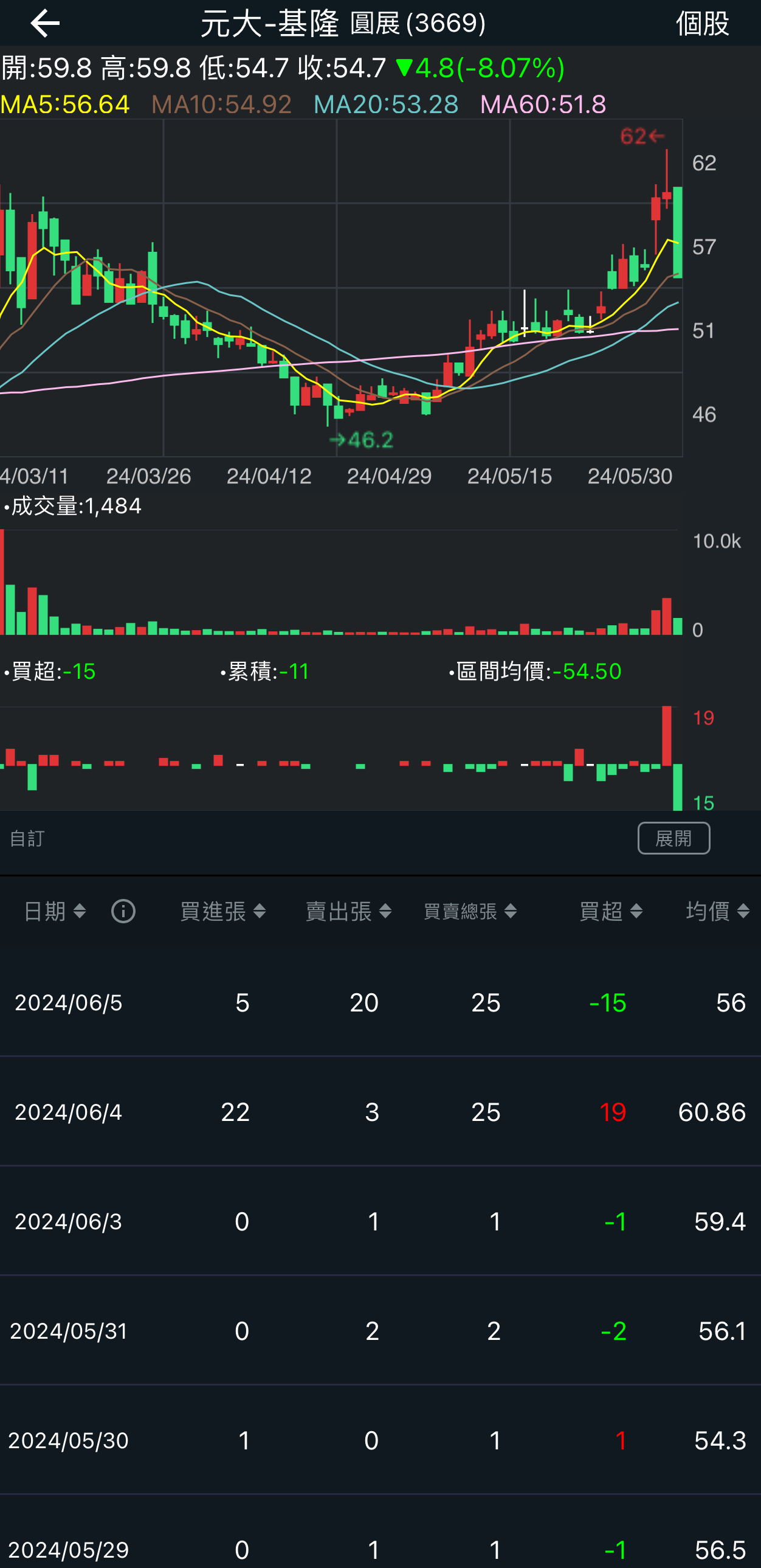Show the info icon next to 日期

click(123, 911)
